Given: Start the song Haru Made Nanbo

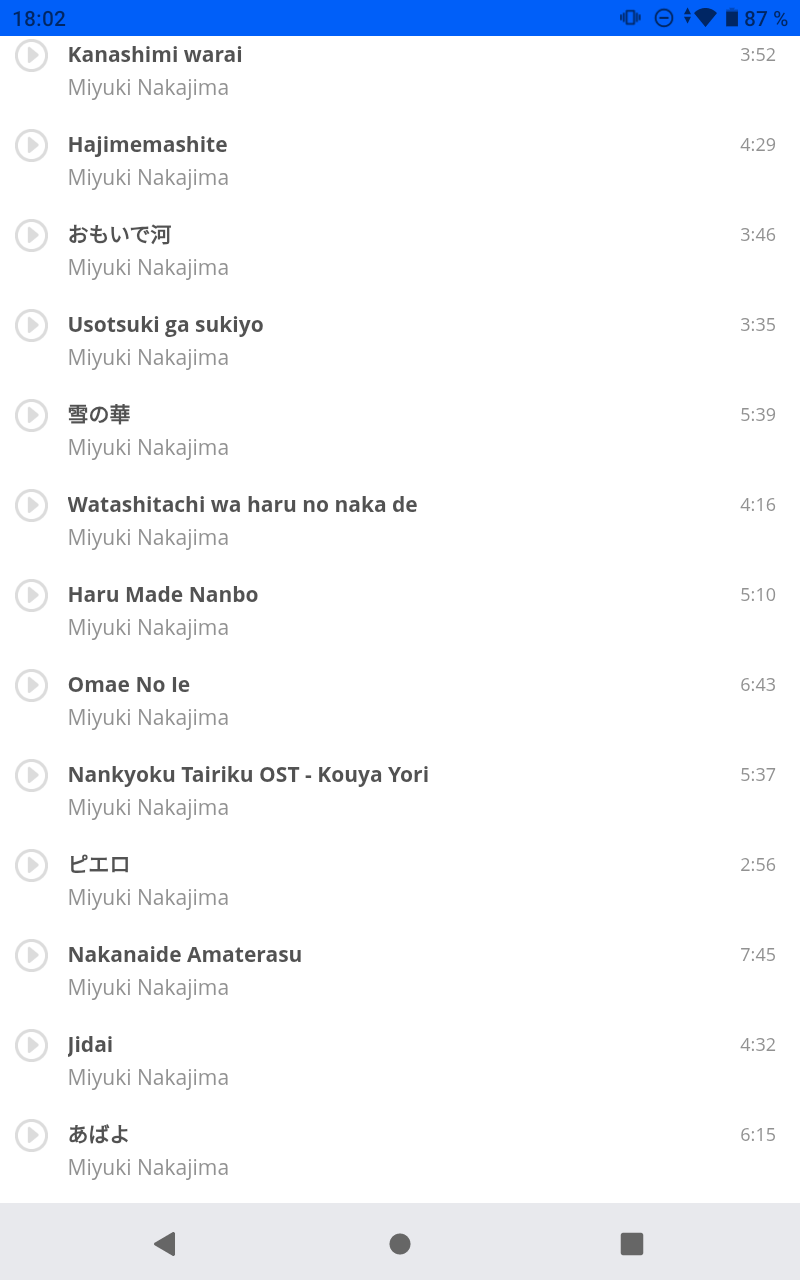Looking at the screenshot, I should (x=31, y=595).
